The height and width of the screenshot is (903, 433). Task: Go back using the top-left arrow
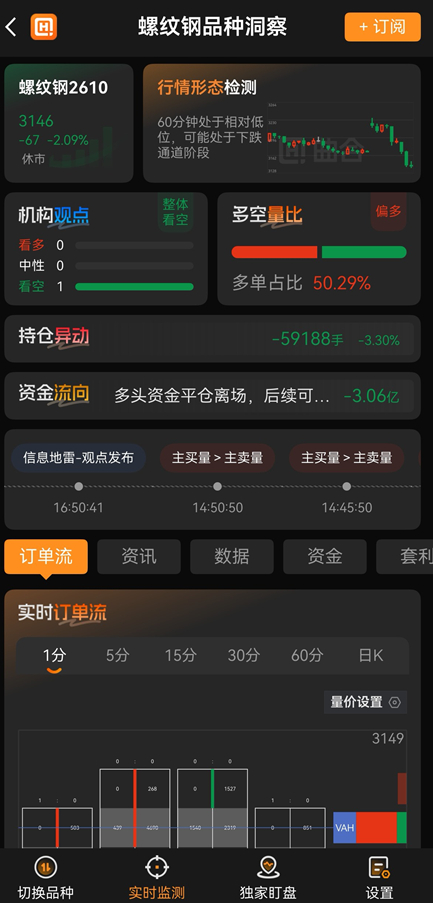[x=12, y=26]
